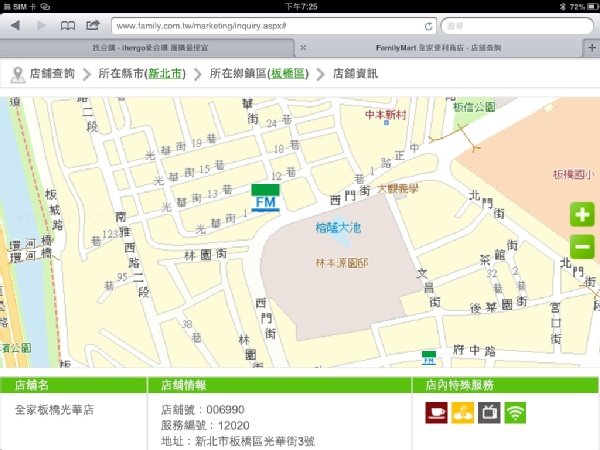Open the 新北市 city link
Image resolution: width=600 pixels, height=450 pixels.
(165, 73)
